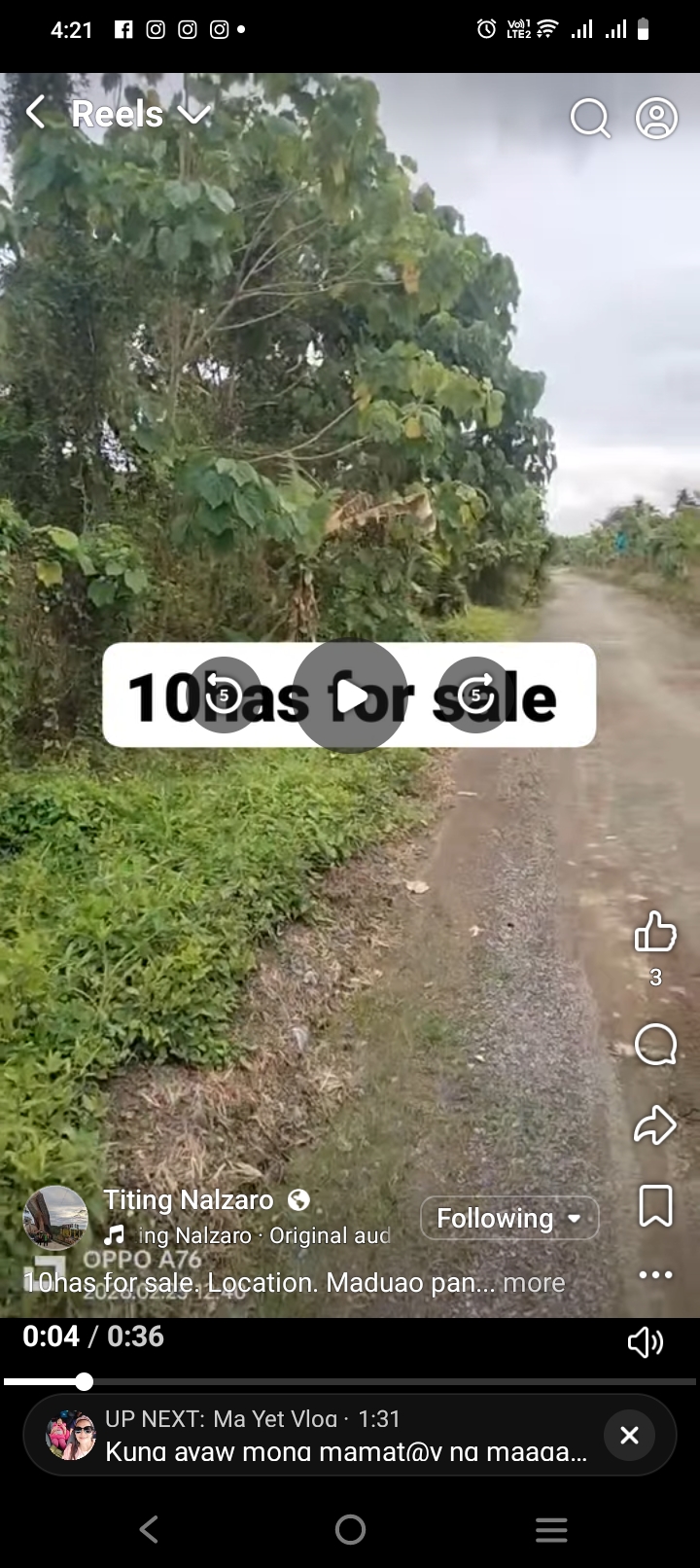Like this reel
Image resolution: width=700 pixels, height=1568 pixels.
655,932
